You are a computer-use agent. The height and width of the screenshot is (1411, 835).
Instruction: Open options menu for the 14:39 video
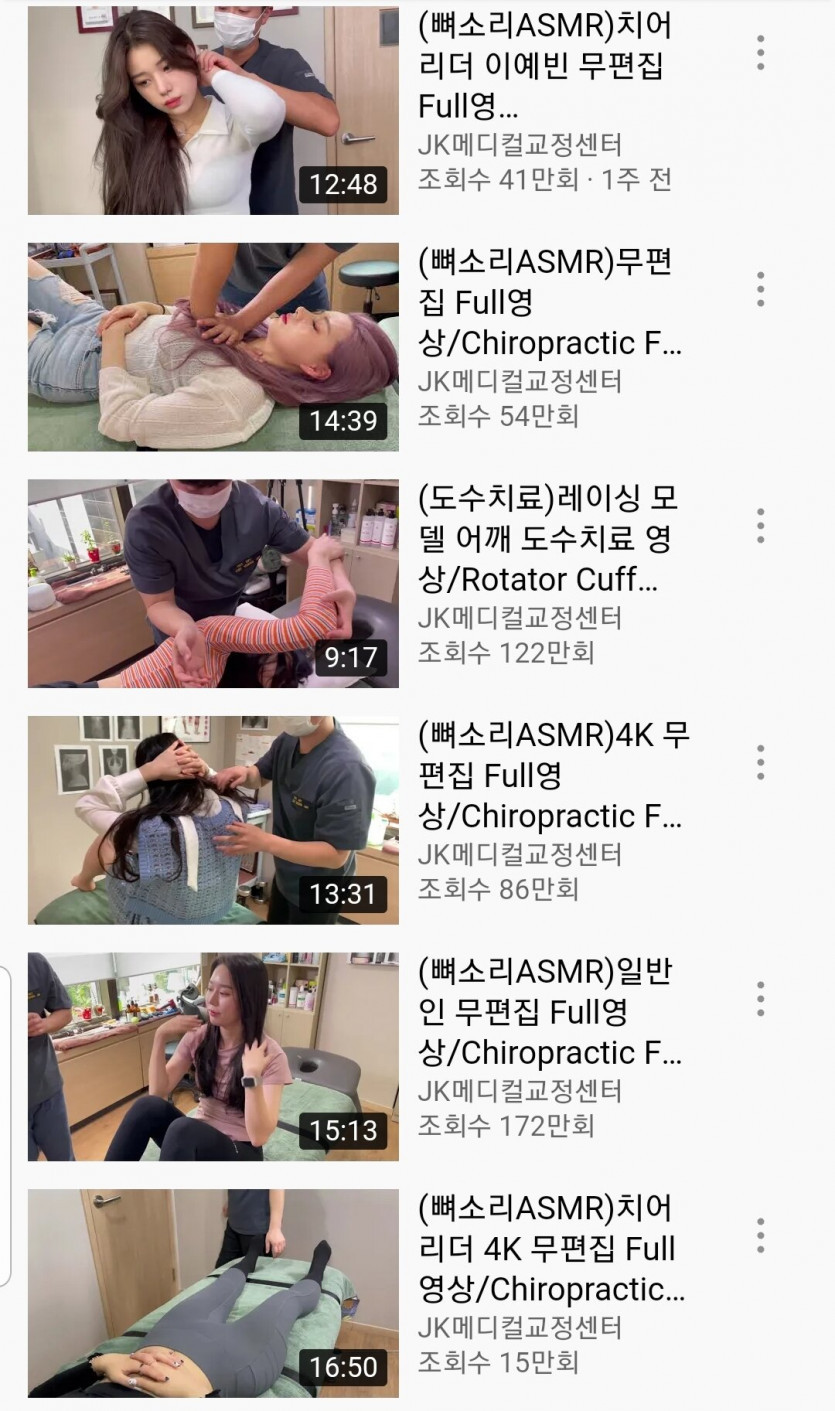(x=761, y=289)
